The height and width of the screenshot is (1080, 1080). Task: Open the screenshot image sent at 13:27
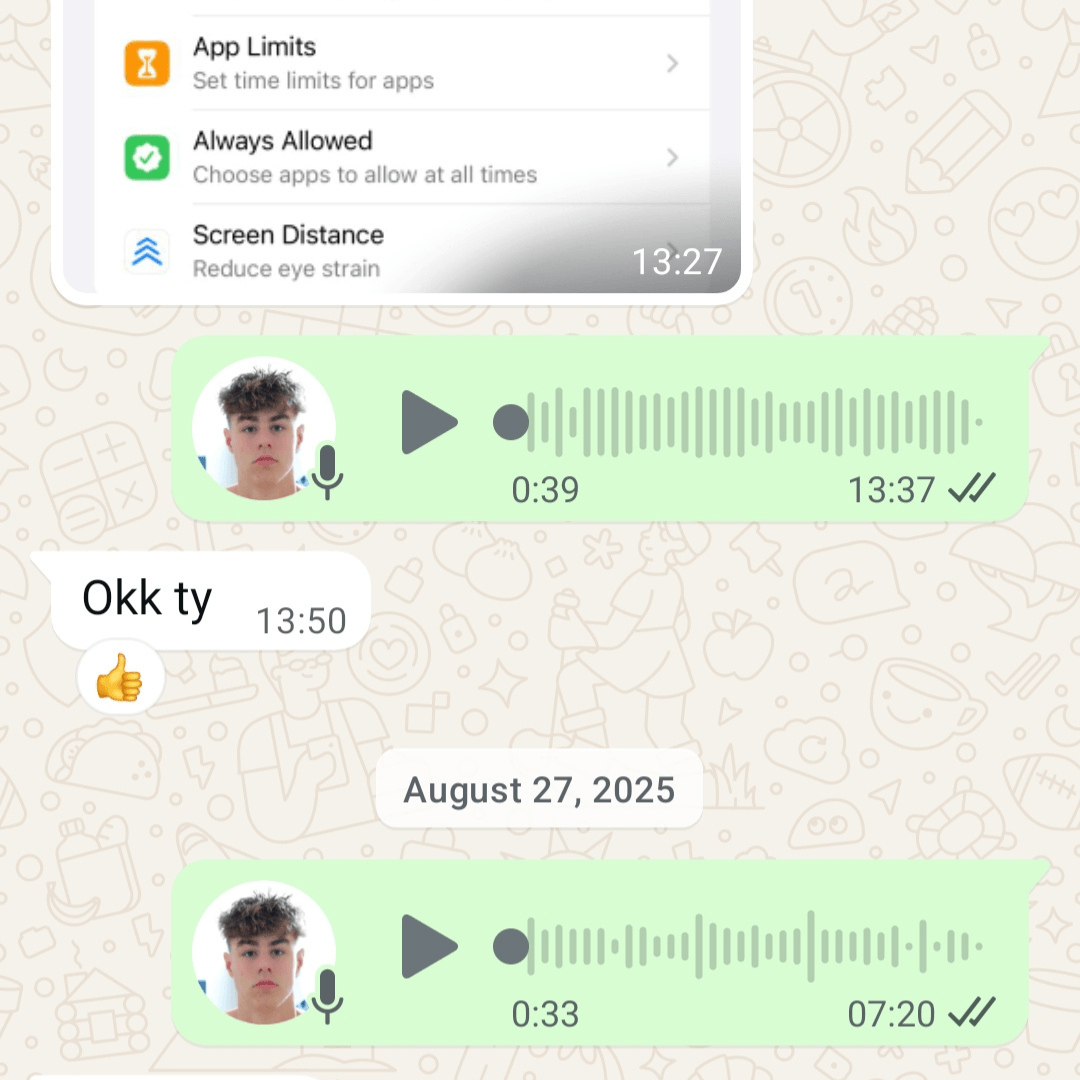[400, 150]
